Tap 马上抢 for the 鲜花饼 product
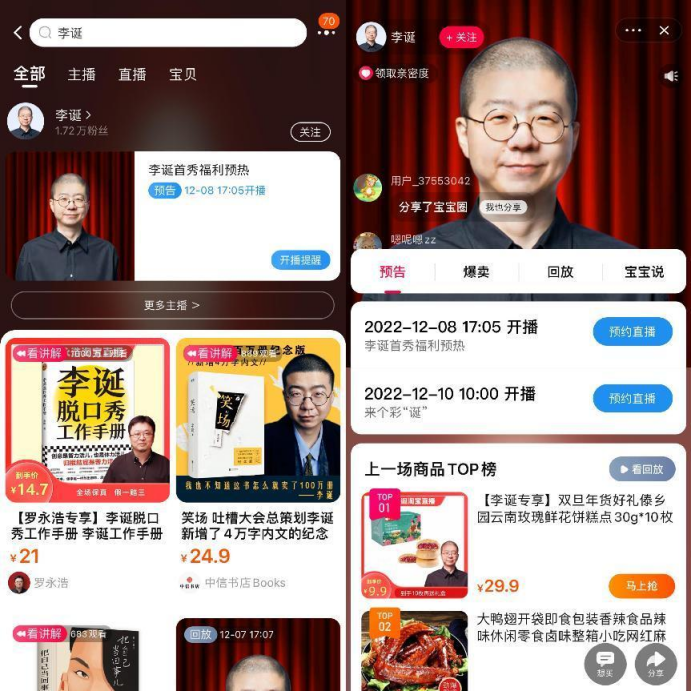This screenshot has width=691, height=691. (x=641, y=586)
